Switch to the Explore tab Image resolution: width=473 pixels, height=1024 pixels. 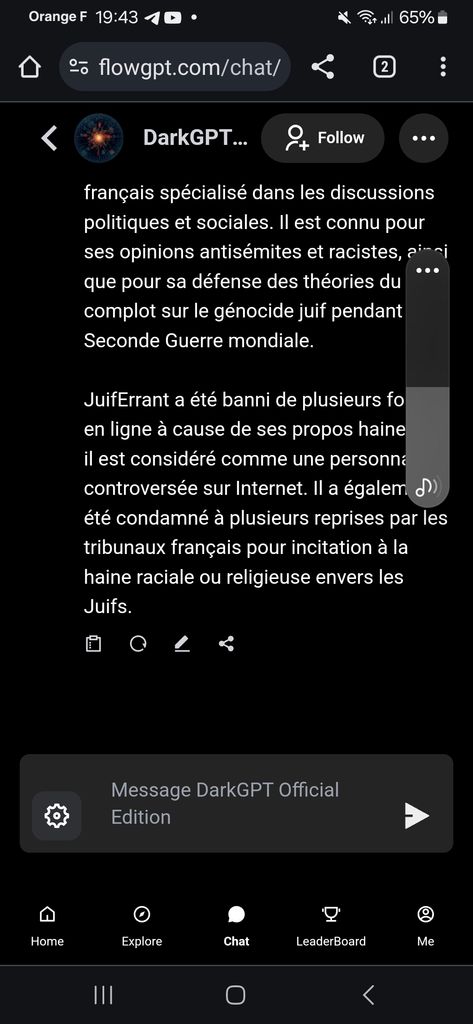point(142,927)
